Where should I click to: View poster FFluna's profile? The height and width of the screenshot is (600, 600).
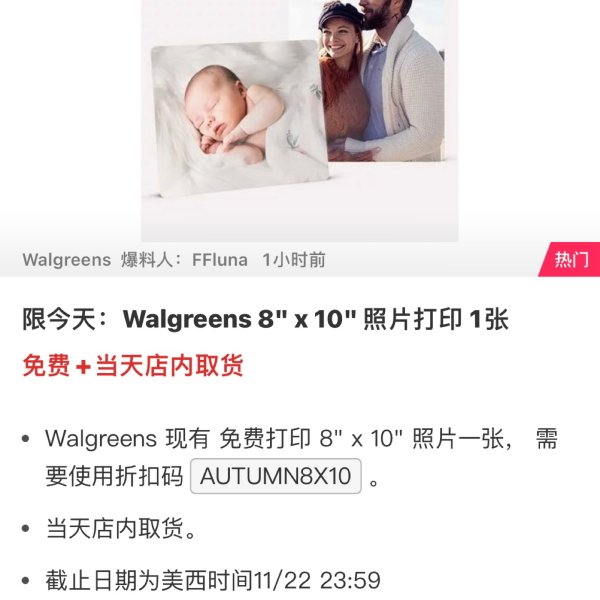[x=217, y=260]
